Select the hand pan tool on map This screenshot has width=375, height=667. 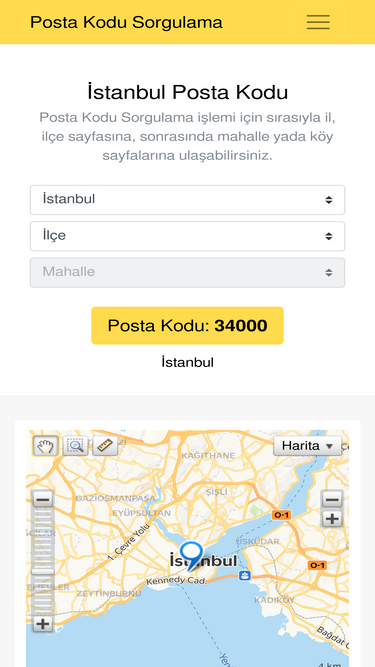(45, 446)
